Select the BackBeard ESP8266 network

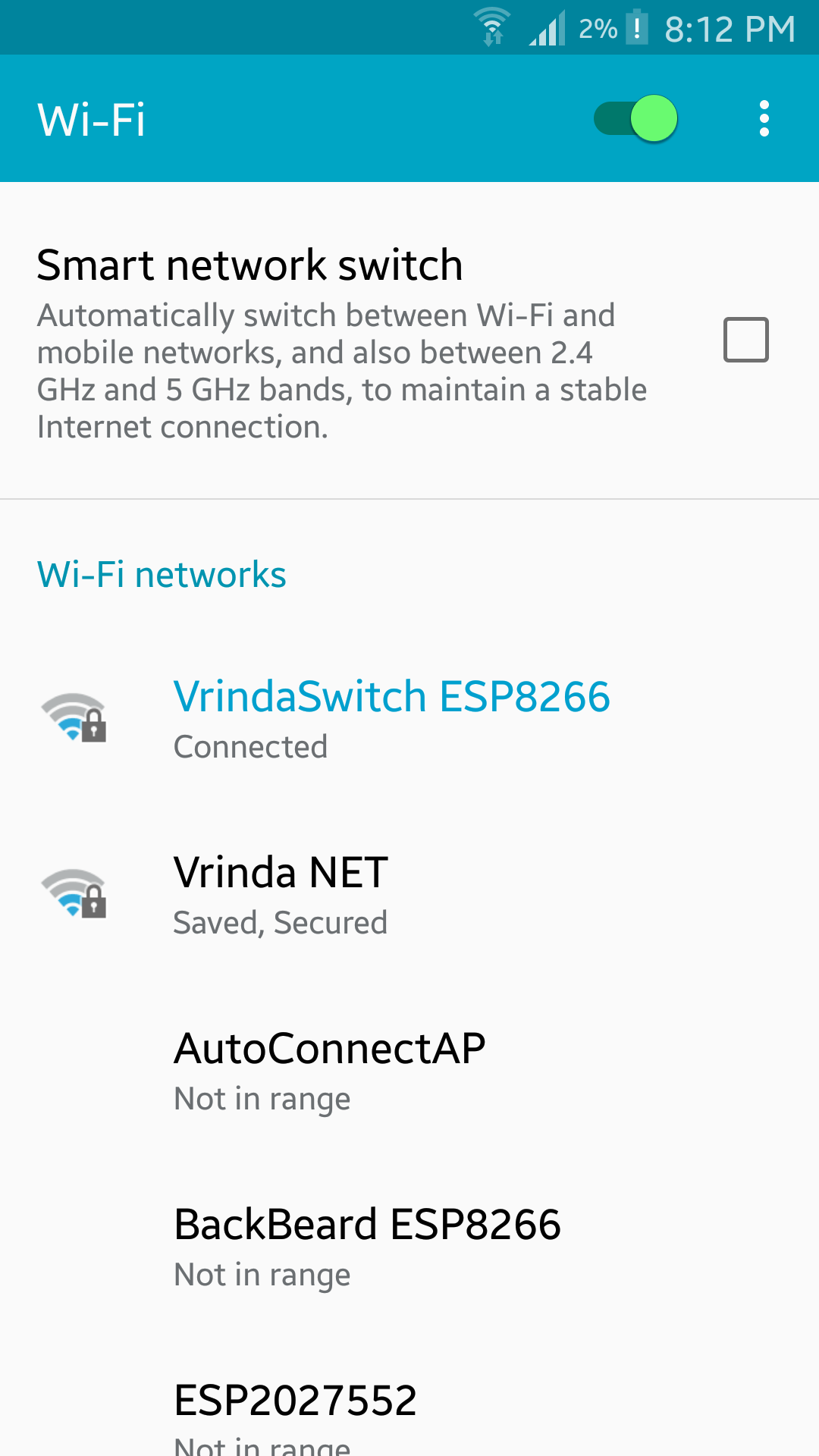click(367, 1245)
